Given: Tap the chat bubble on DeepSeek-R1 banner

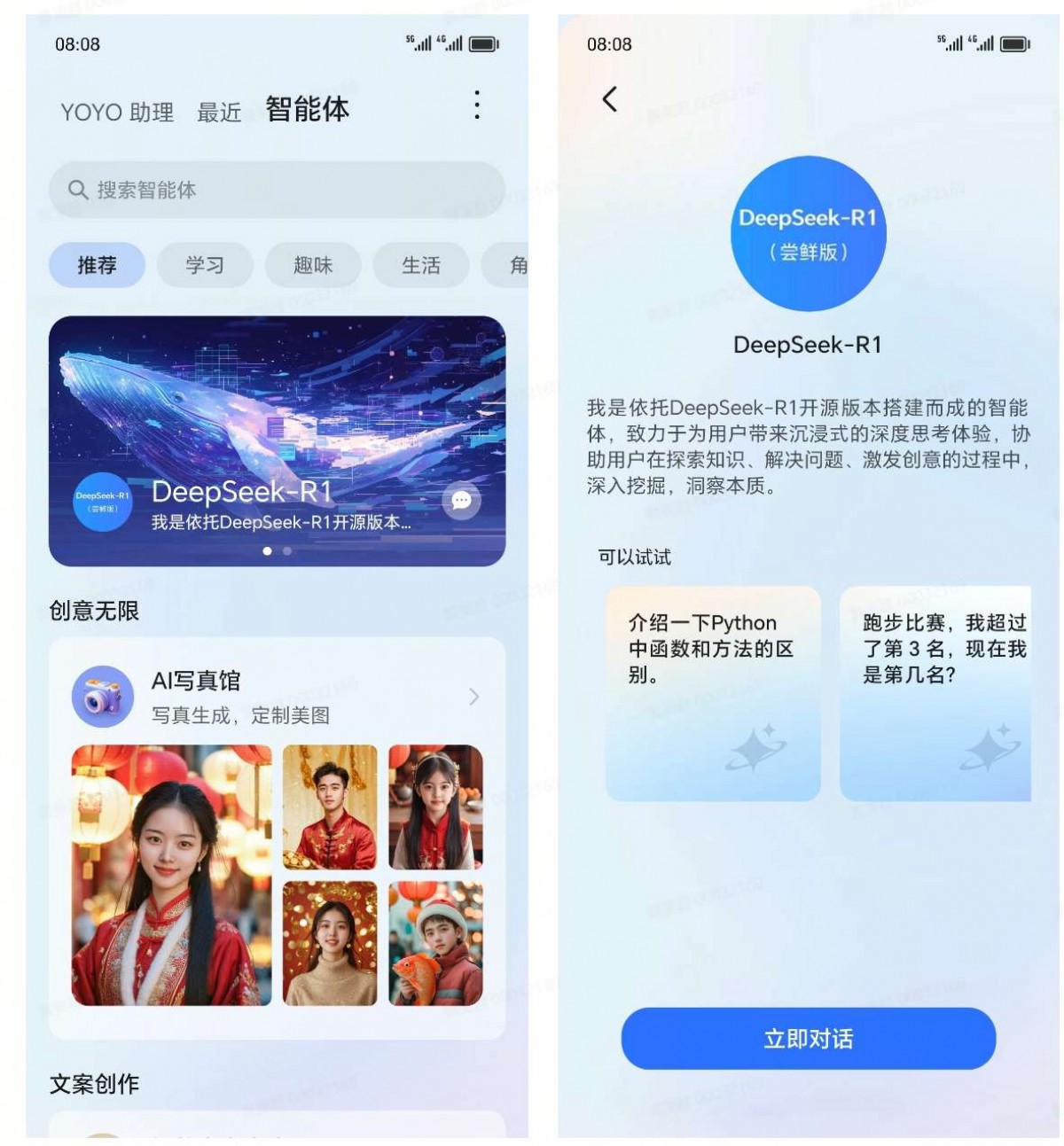Looking at the screenshot, I should pos(461,501).
